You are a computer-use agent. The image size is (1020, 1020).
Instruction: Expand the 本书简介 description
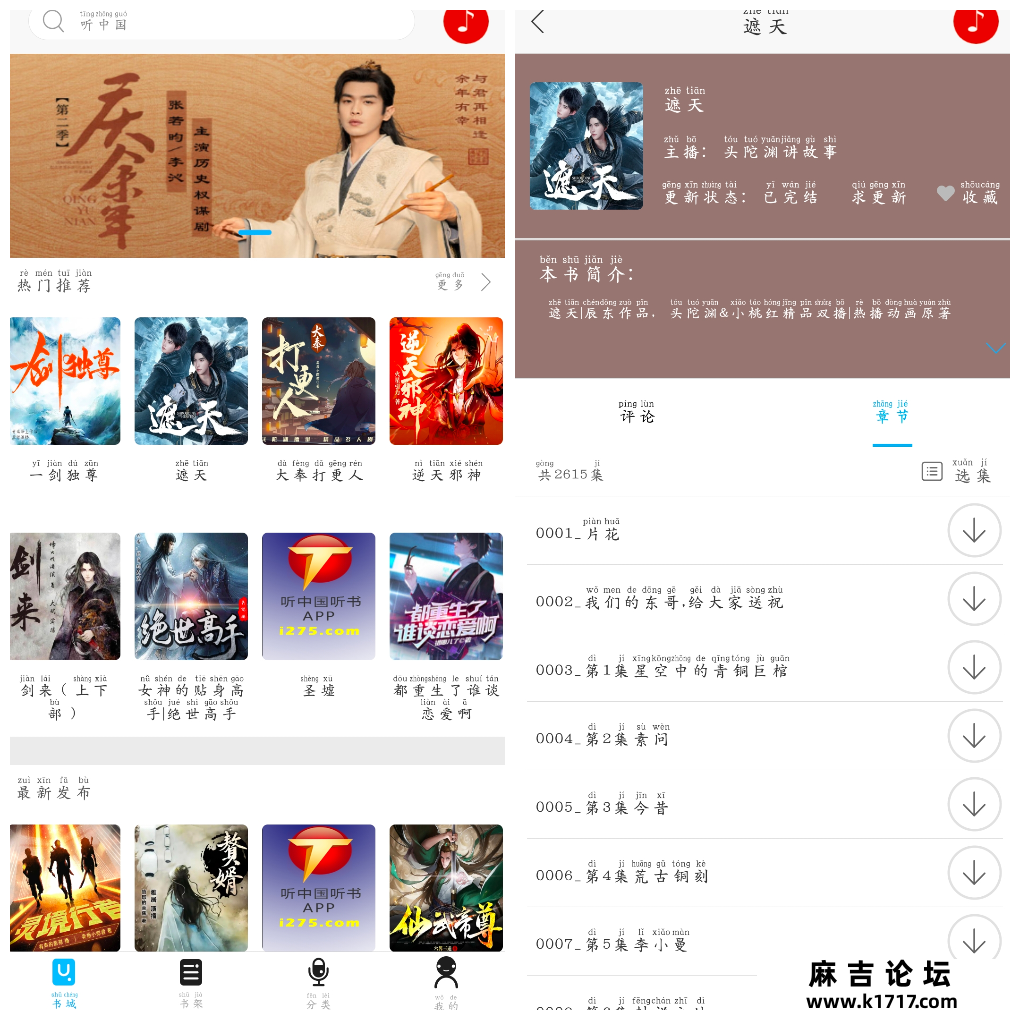point(995,349)
